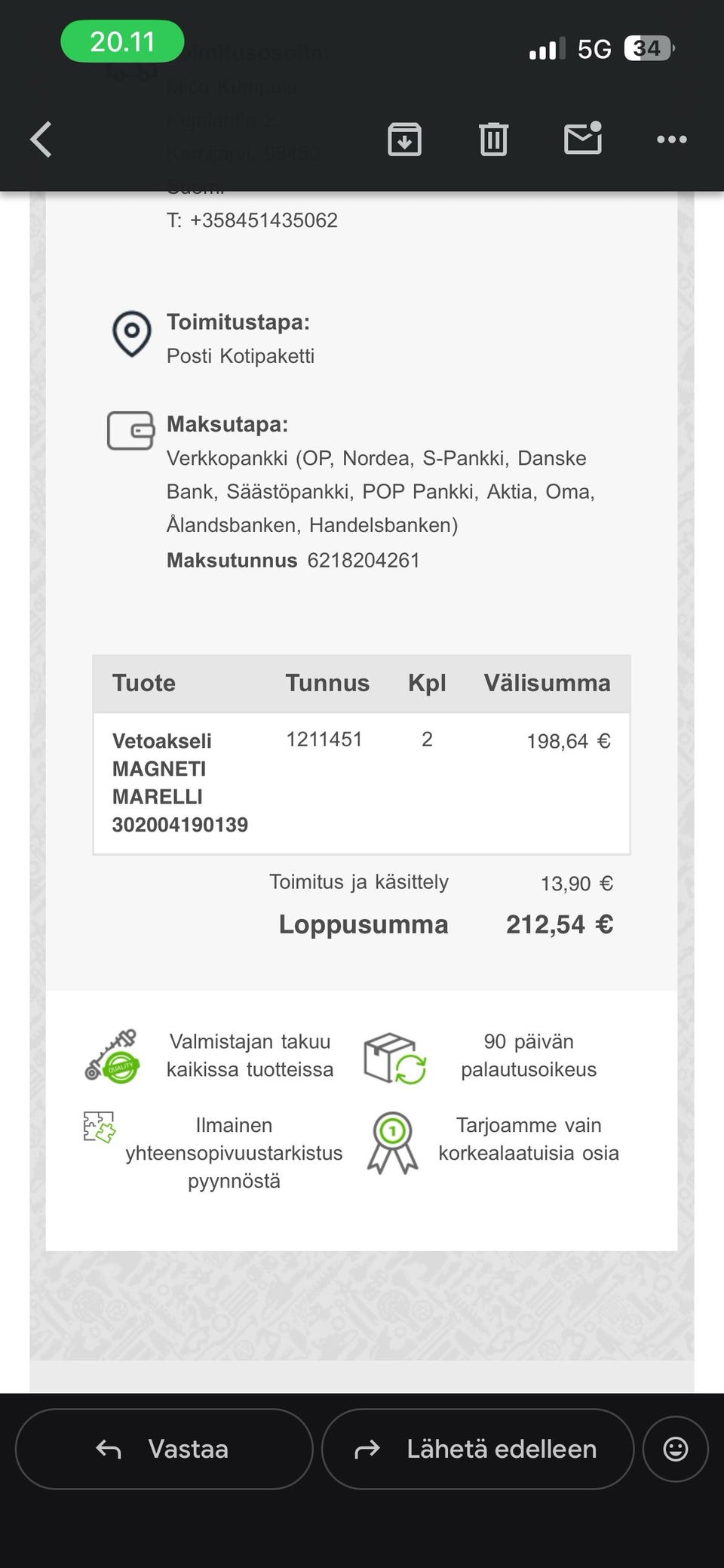Open the three-dot overflow menu
This screenshot has width=724, height=1568.
click(671, 139)
